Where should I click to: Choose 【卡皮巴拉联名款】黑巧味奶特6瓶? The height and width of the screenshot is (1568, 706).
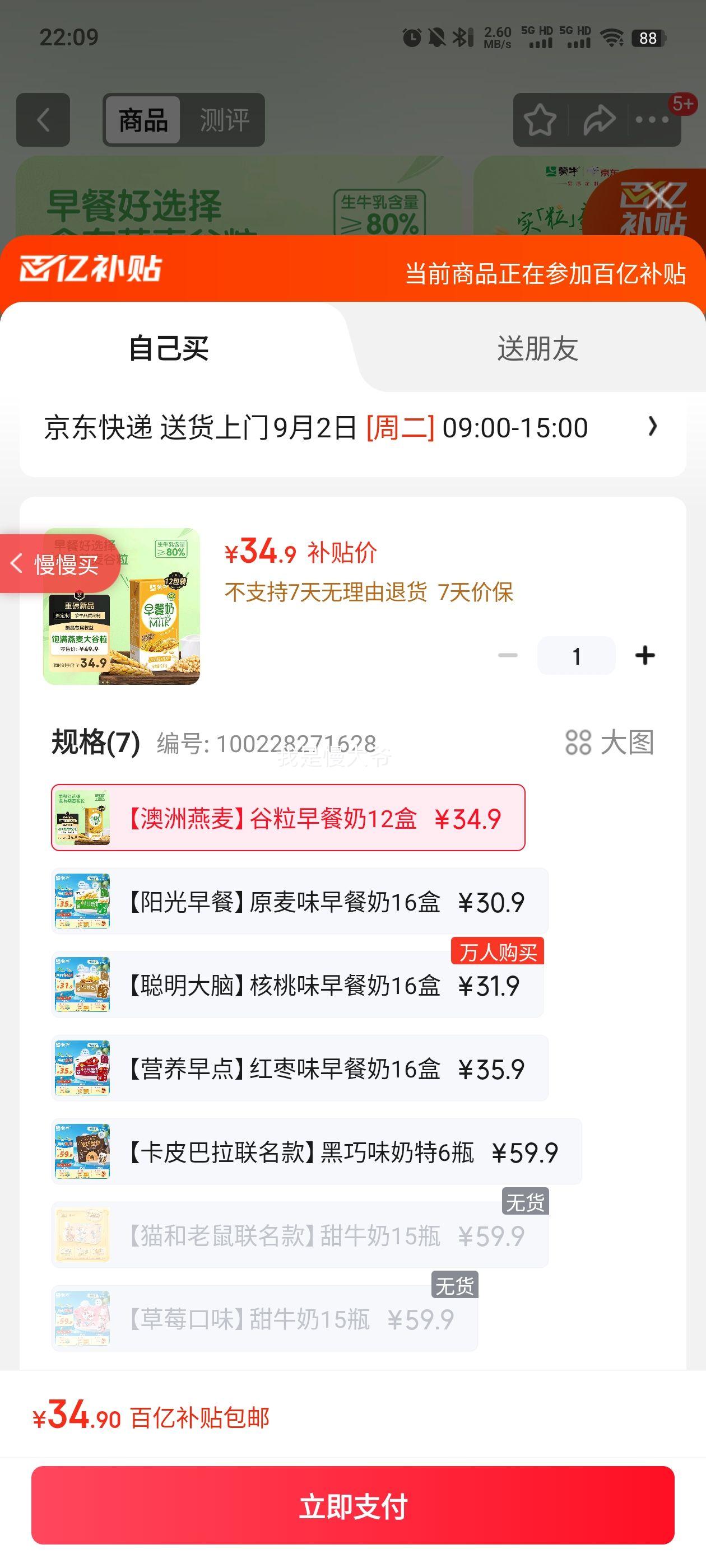pyautogui.click(x=316, y=1152)
